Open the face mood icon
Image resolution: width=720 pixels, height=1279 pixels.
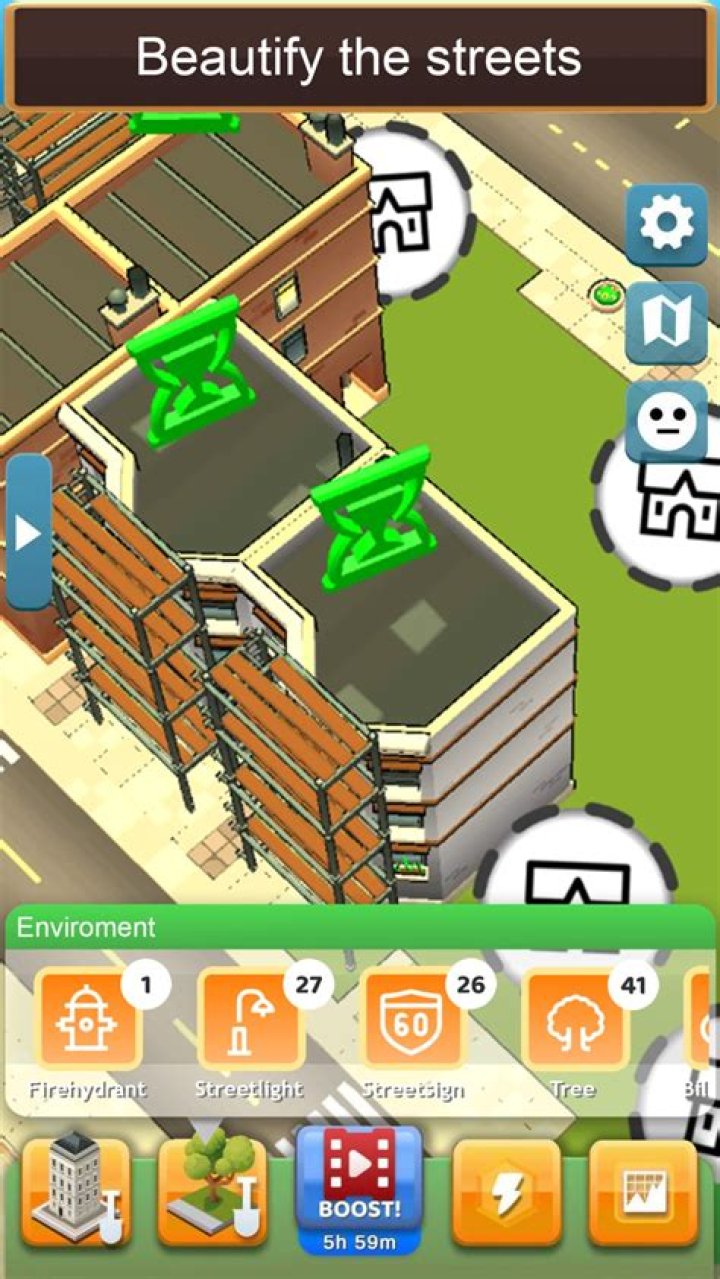(666, 421)
